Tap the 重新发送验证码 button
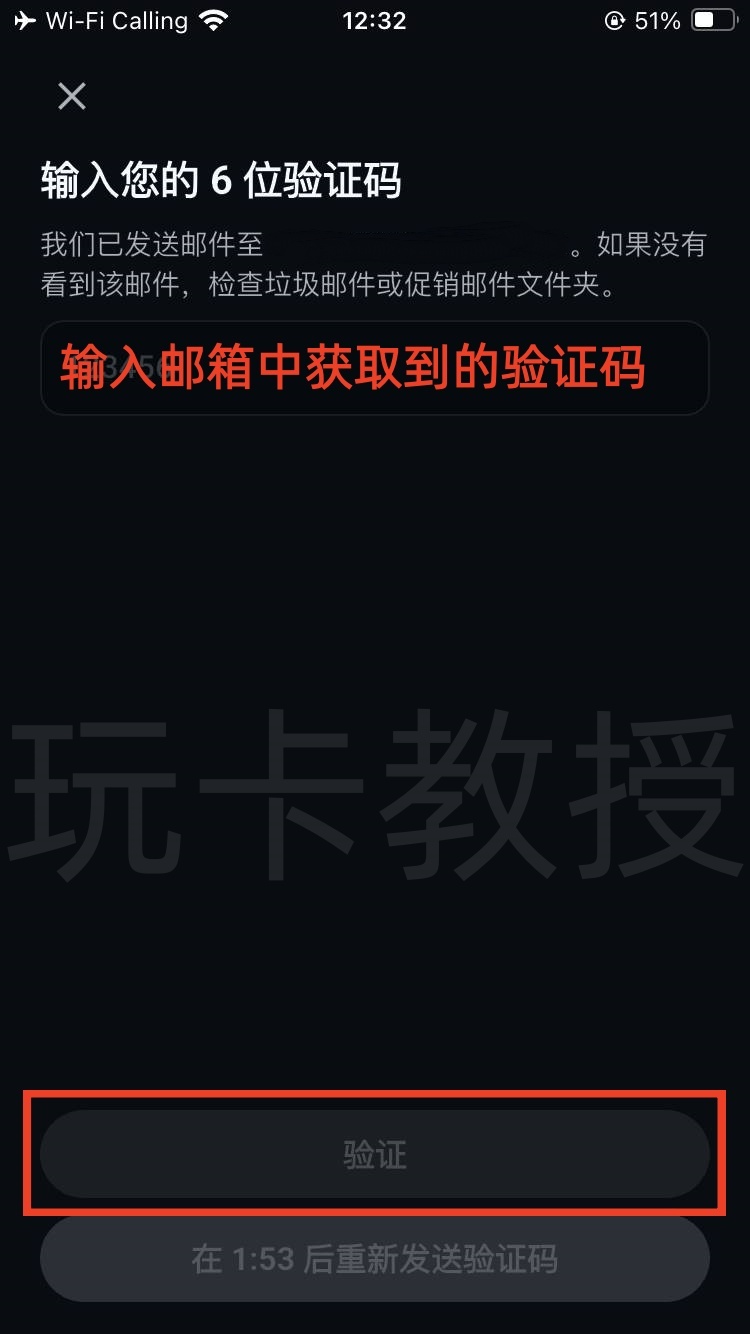The image size is (750, 1334). tap(374, 1258)
